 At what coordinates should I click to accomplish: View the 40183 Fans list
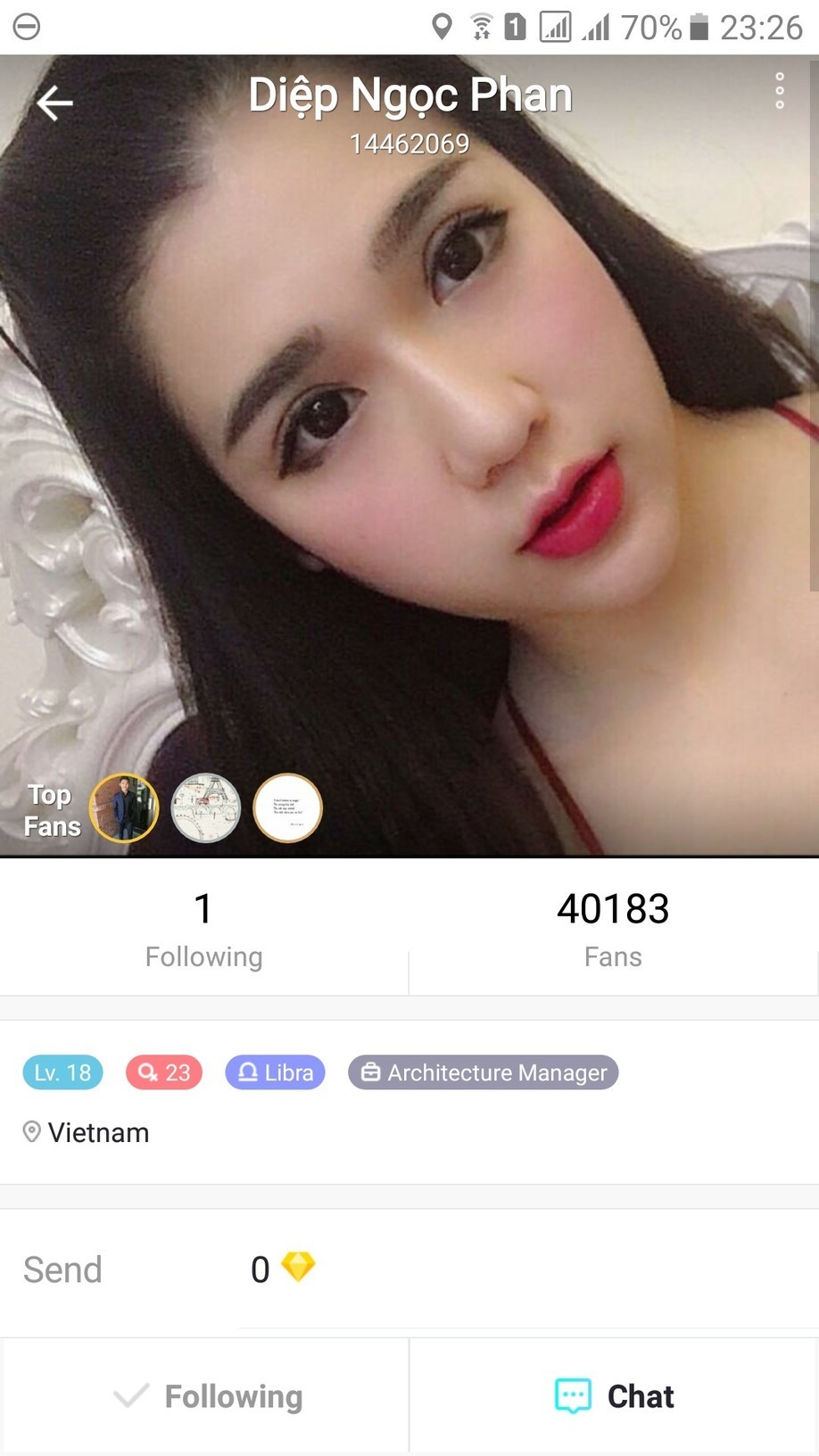pos(613,929)
